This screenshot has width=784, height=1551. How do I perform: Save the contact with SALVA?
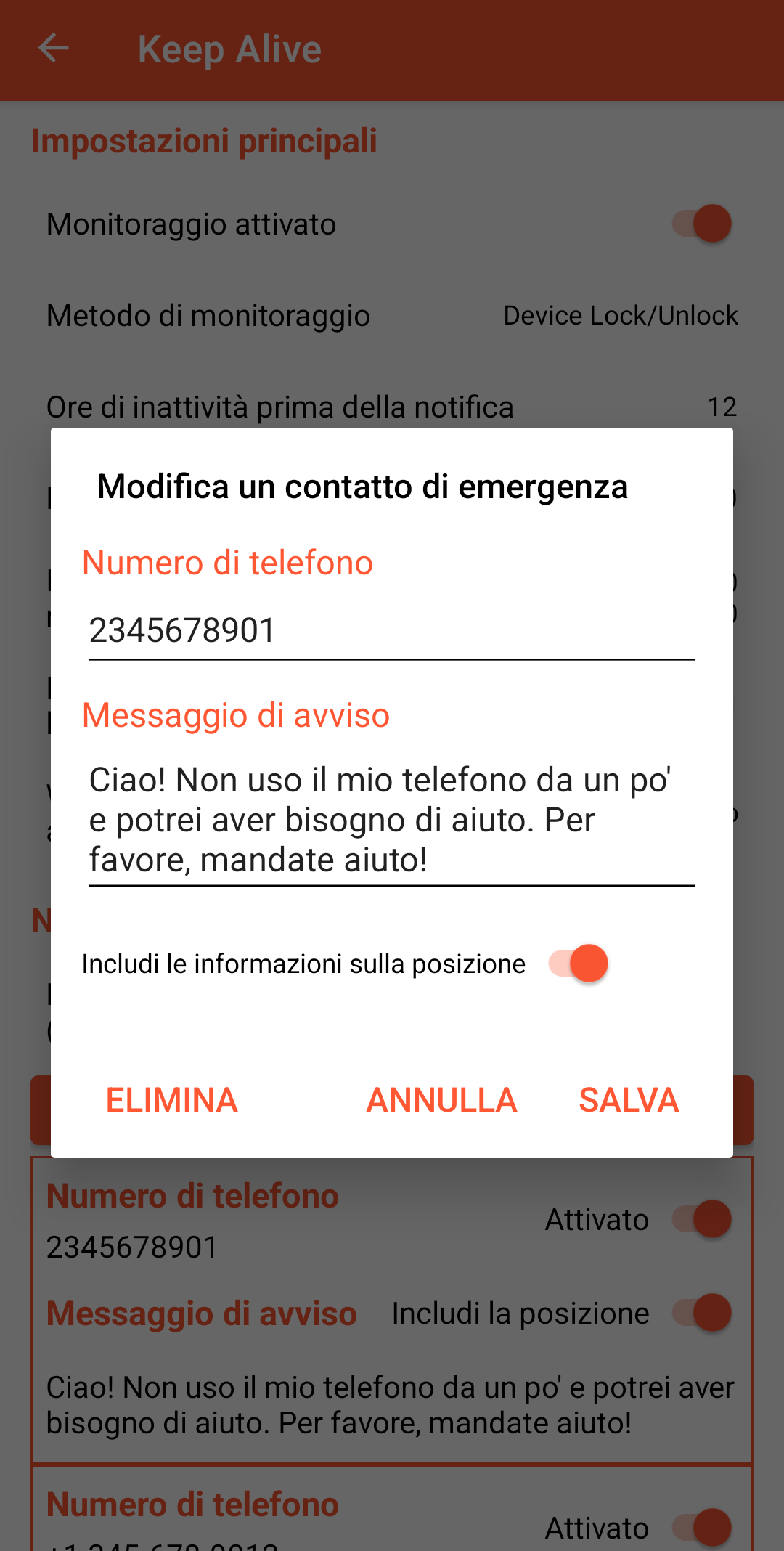(x=629, y=1100)
